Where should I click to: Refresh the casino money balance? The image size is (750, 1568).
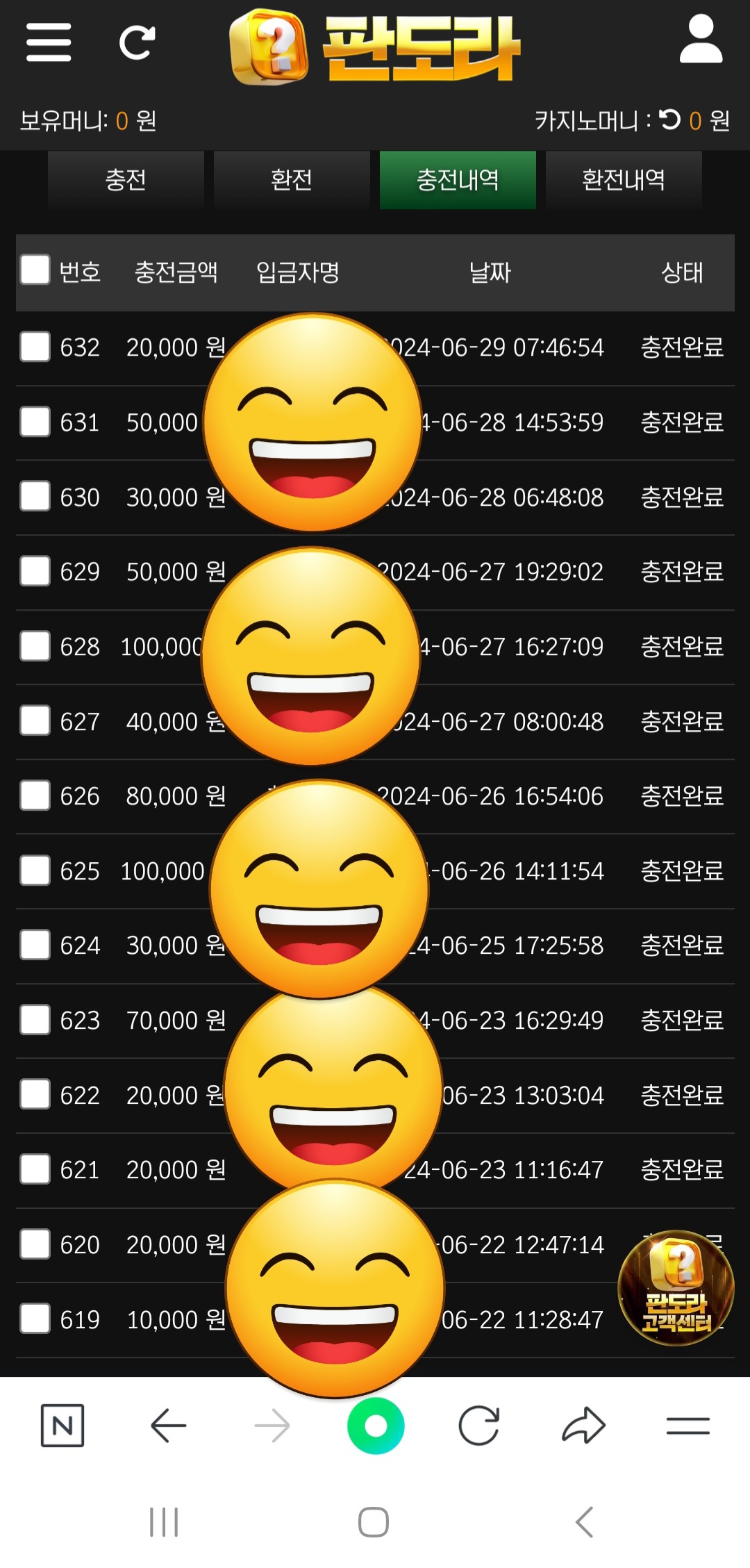(x=670, y=119)
